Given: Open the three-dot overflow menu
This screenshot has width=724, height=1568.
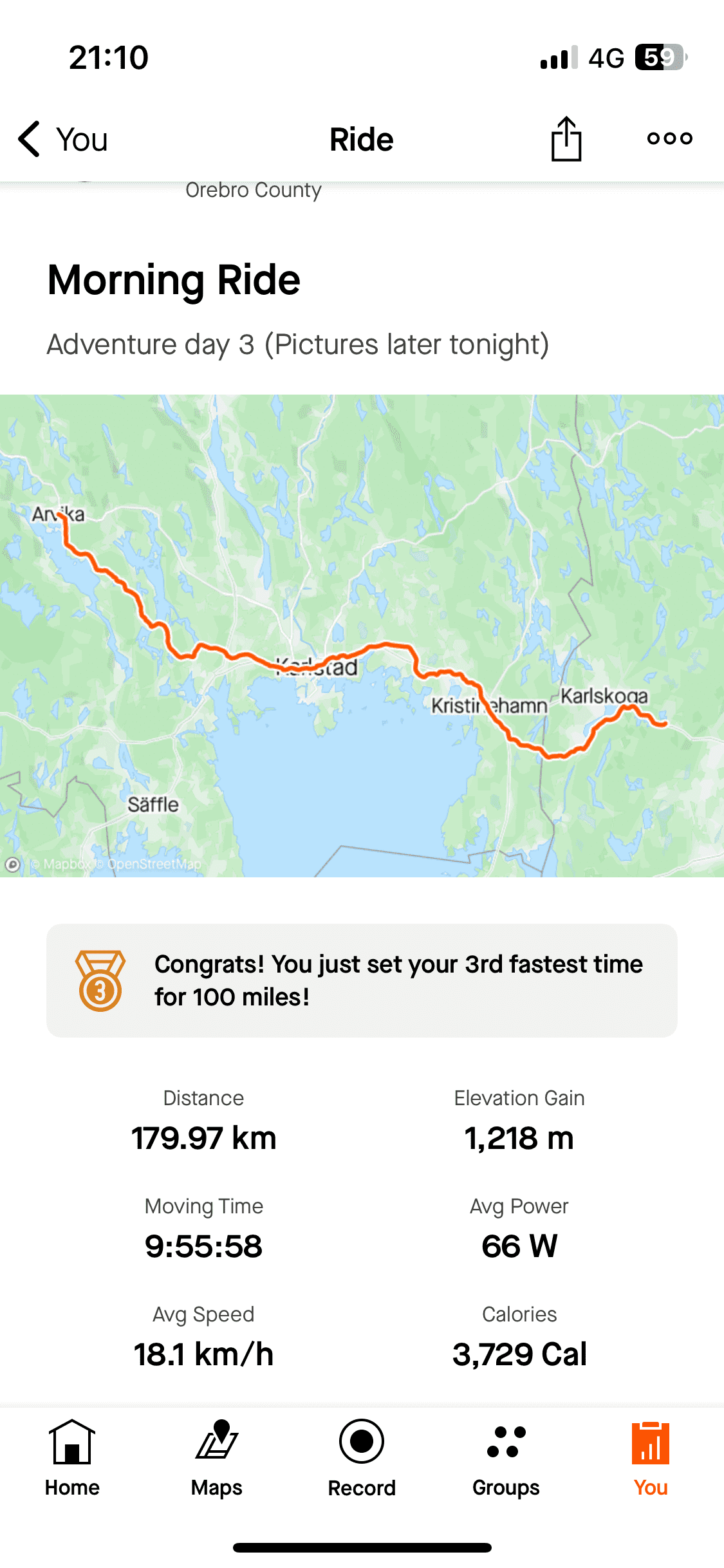Looking at the screenshot, I should [669, 138].
